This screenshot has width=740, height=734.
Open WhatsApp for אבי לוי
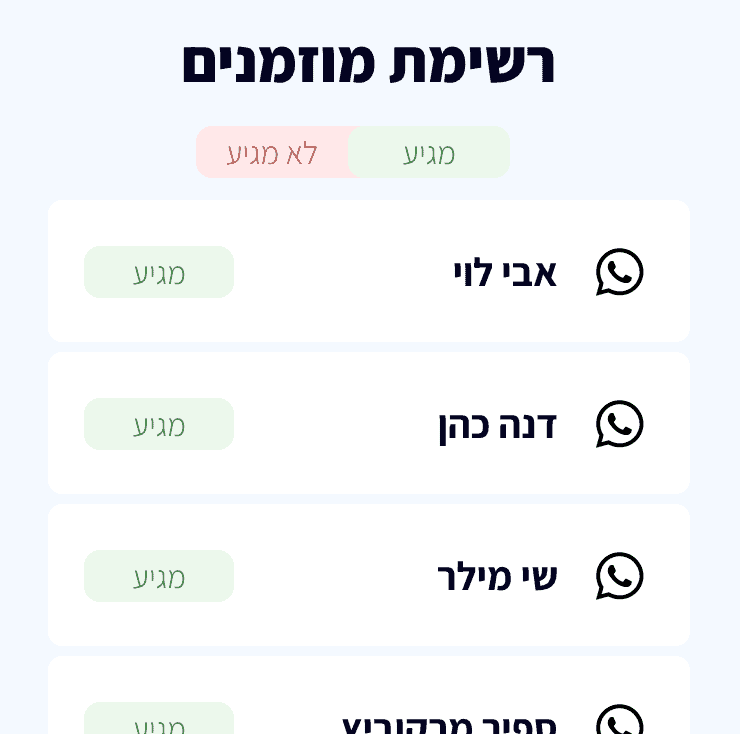(x=619, y=272)
